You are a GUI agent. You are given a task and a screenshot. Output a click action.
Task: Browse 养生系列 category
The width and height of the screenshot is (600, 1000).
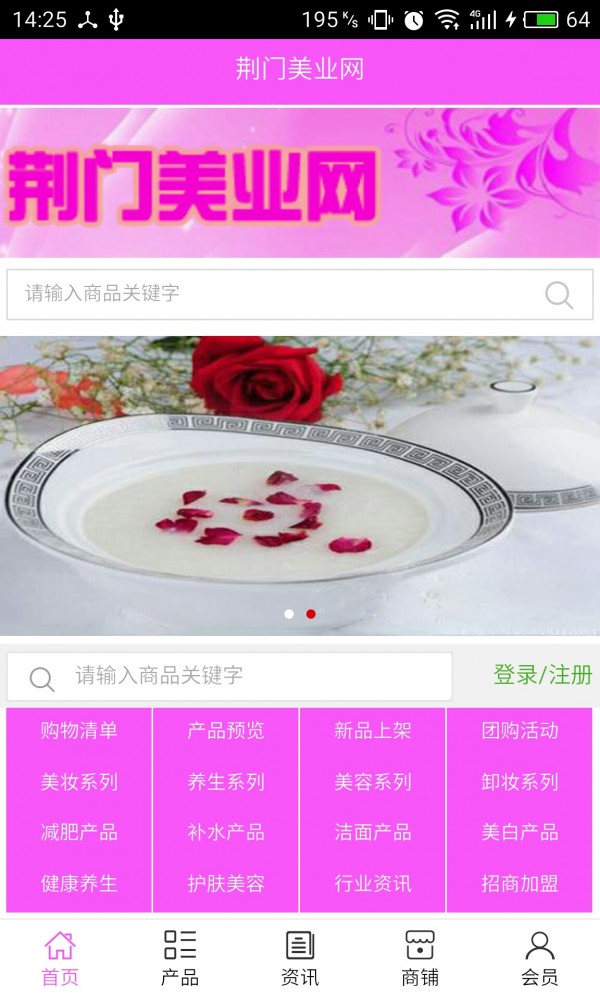coord(226,782)
